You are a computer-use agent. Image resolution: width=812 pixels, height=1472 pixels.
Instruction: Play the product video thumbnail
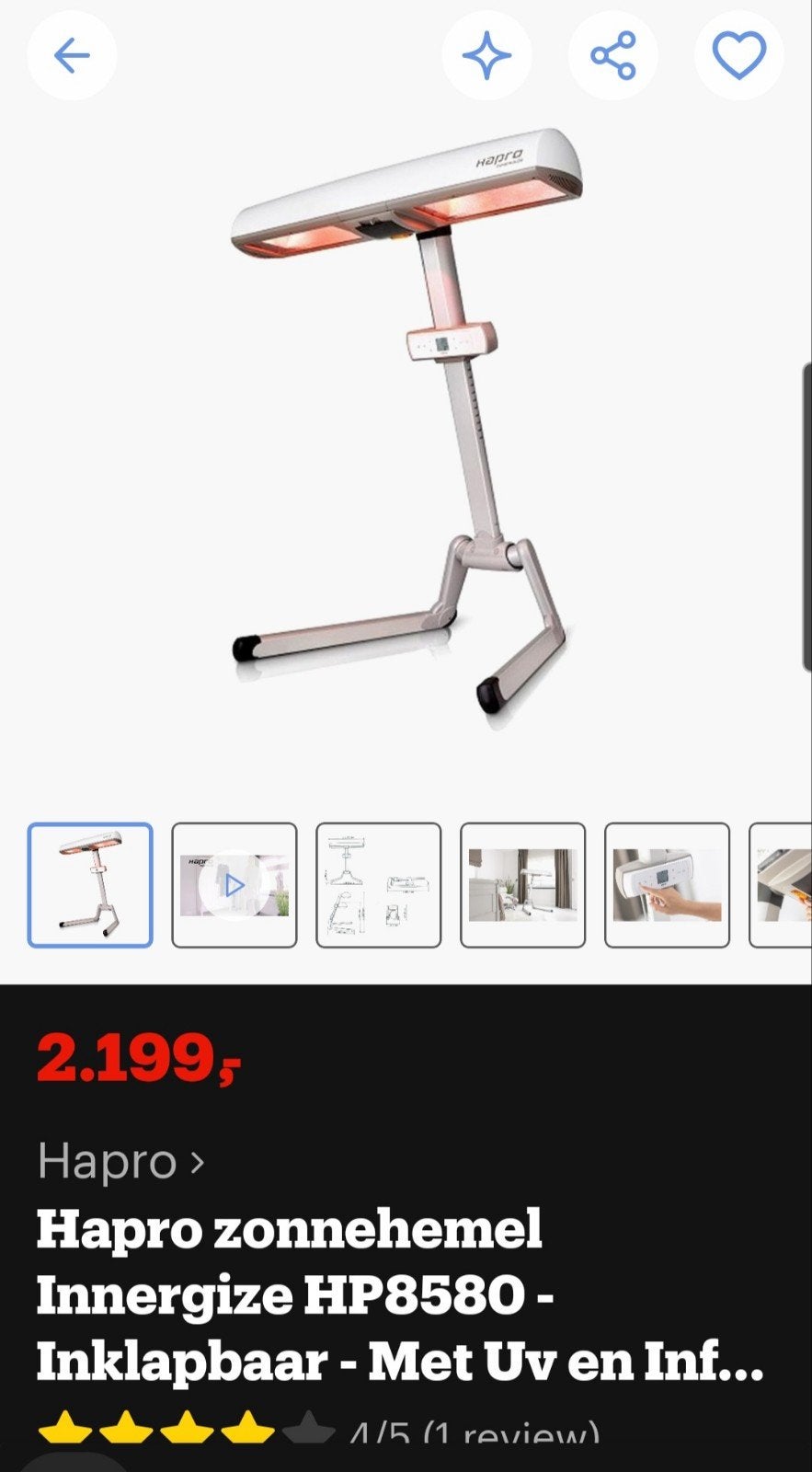234,885
